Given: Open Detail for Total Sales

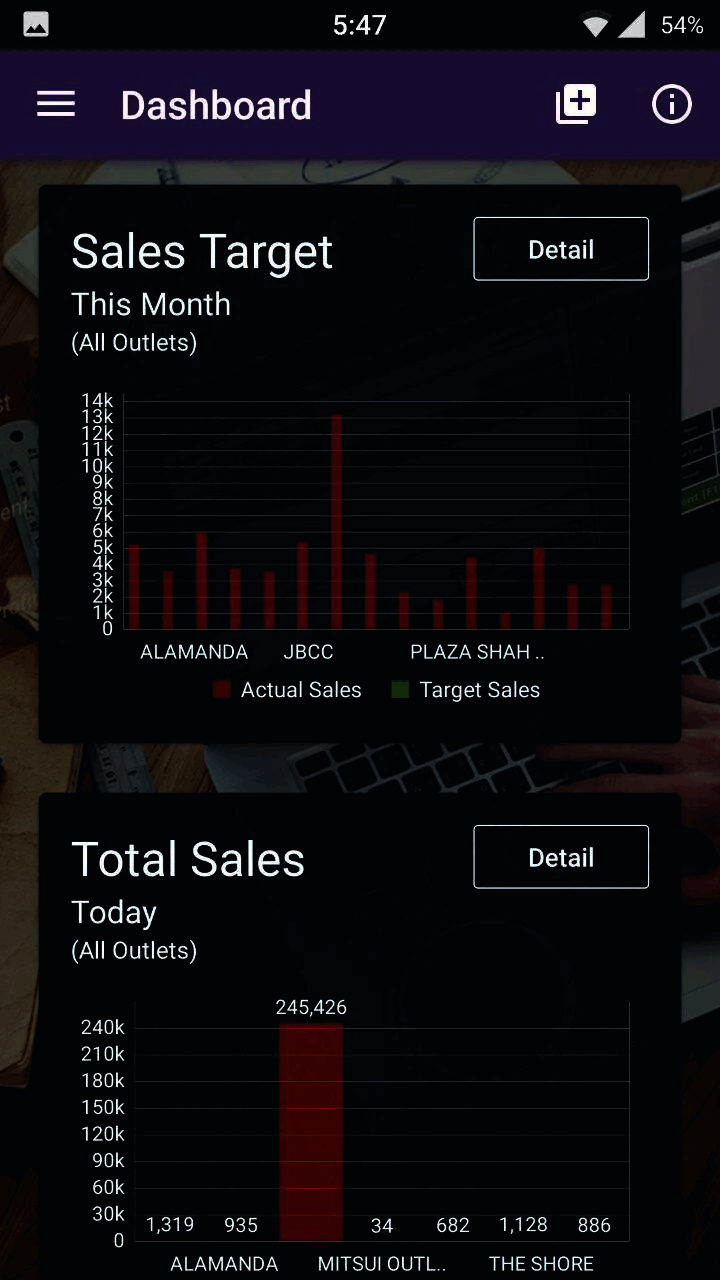Looking at the screenshot, I should click(x=561, y=857).
